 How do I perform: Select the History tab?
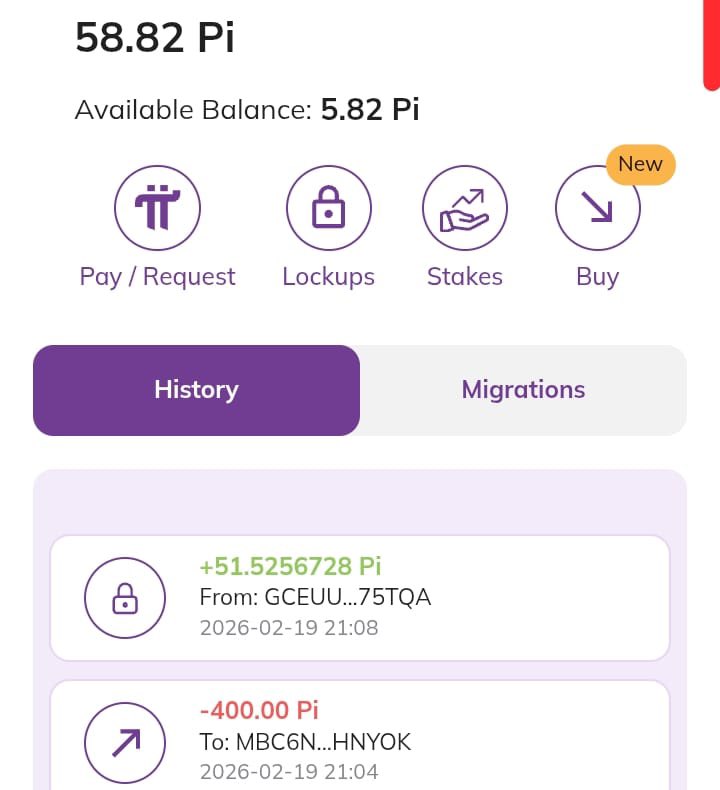tap(196, 390)
